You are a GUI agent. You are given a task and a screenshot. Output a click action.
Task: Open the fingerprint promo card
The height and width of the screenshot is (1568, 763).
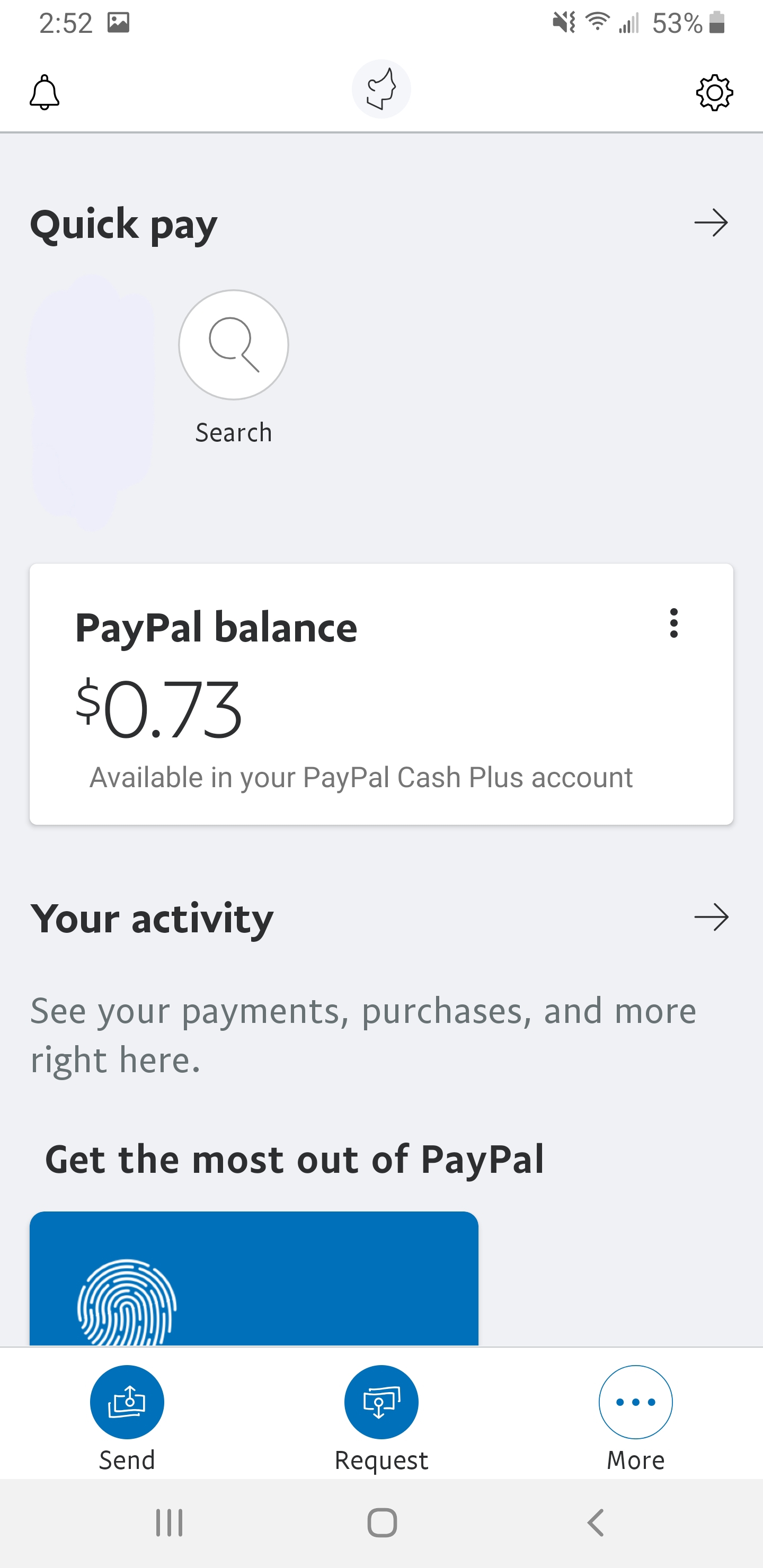click(254, 1278)
